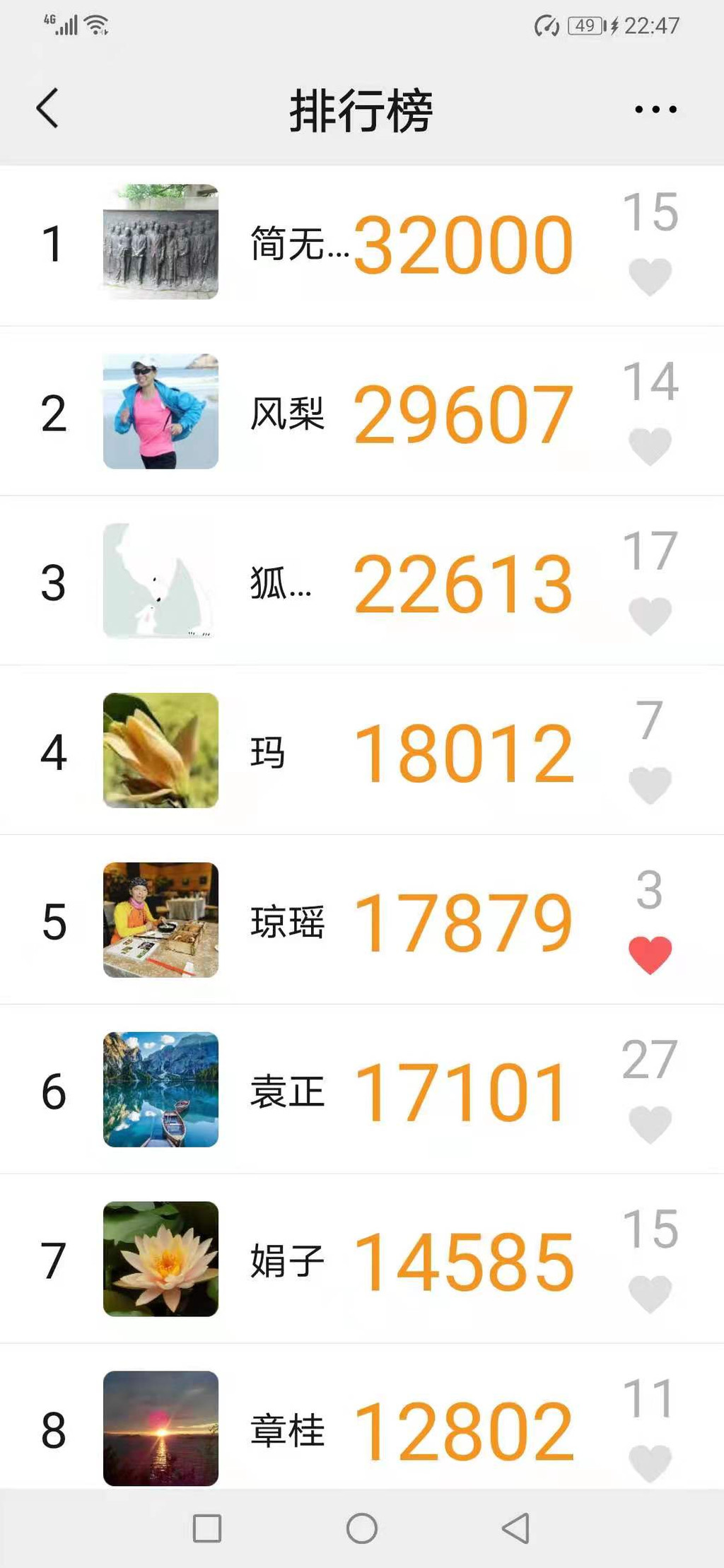Screen dimensions: 724x1568
Task: Like 简无's 32000 steps entry
Action: click(x=650, y=276)
